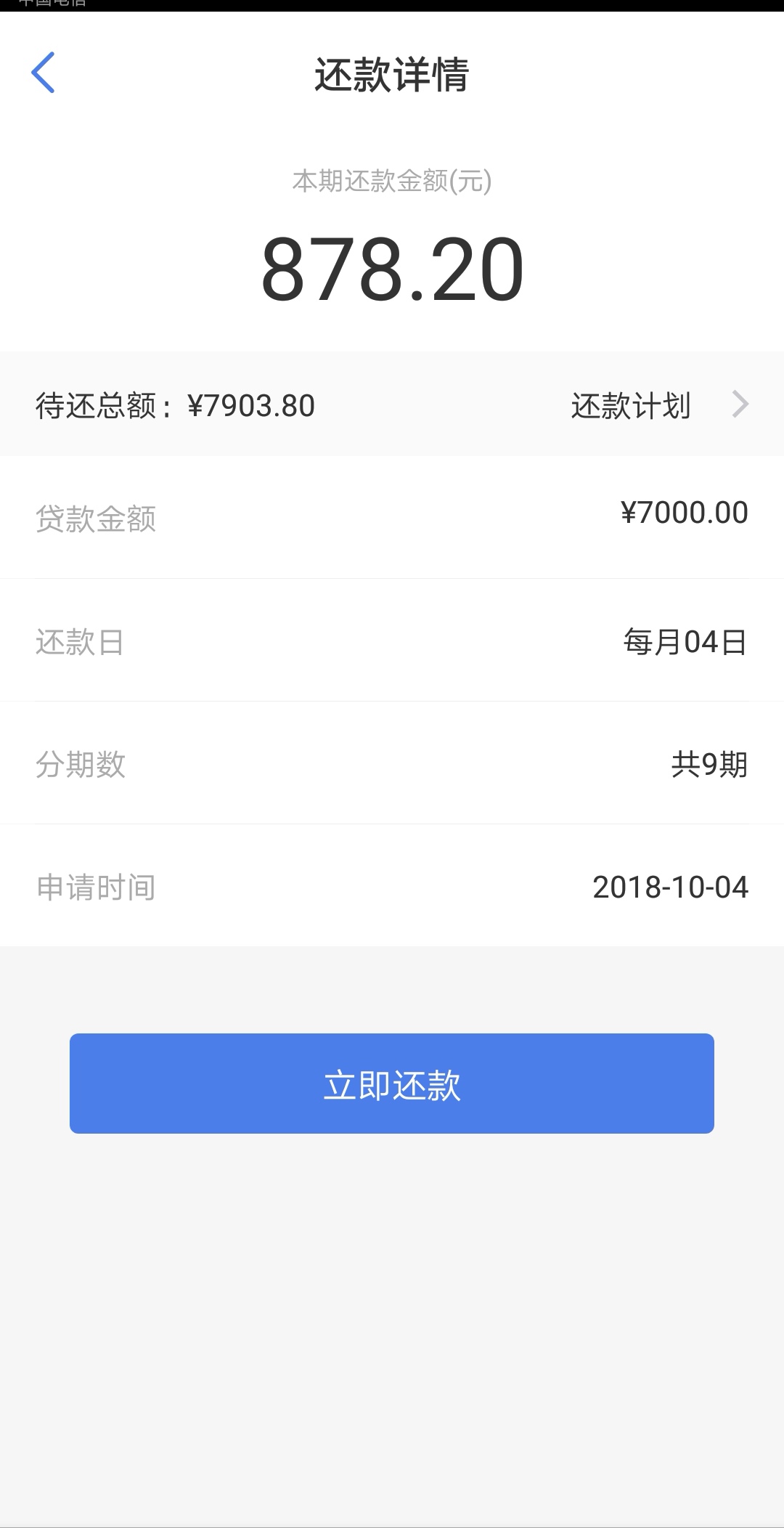Go back from 还款详情 page

(x=43, y=73)
